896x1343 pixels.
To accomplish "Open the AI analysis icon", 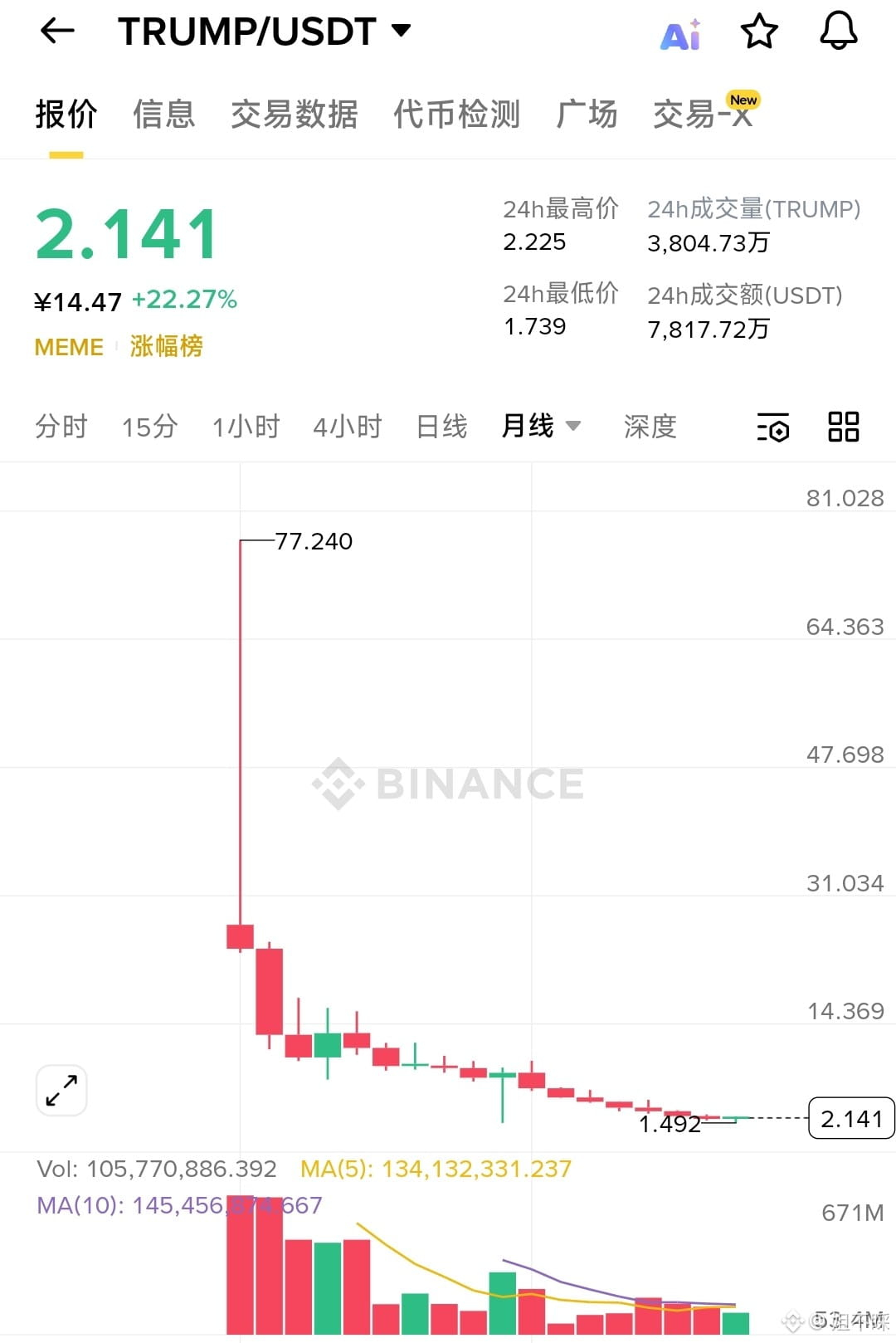I will 681,34.
